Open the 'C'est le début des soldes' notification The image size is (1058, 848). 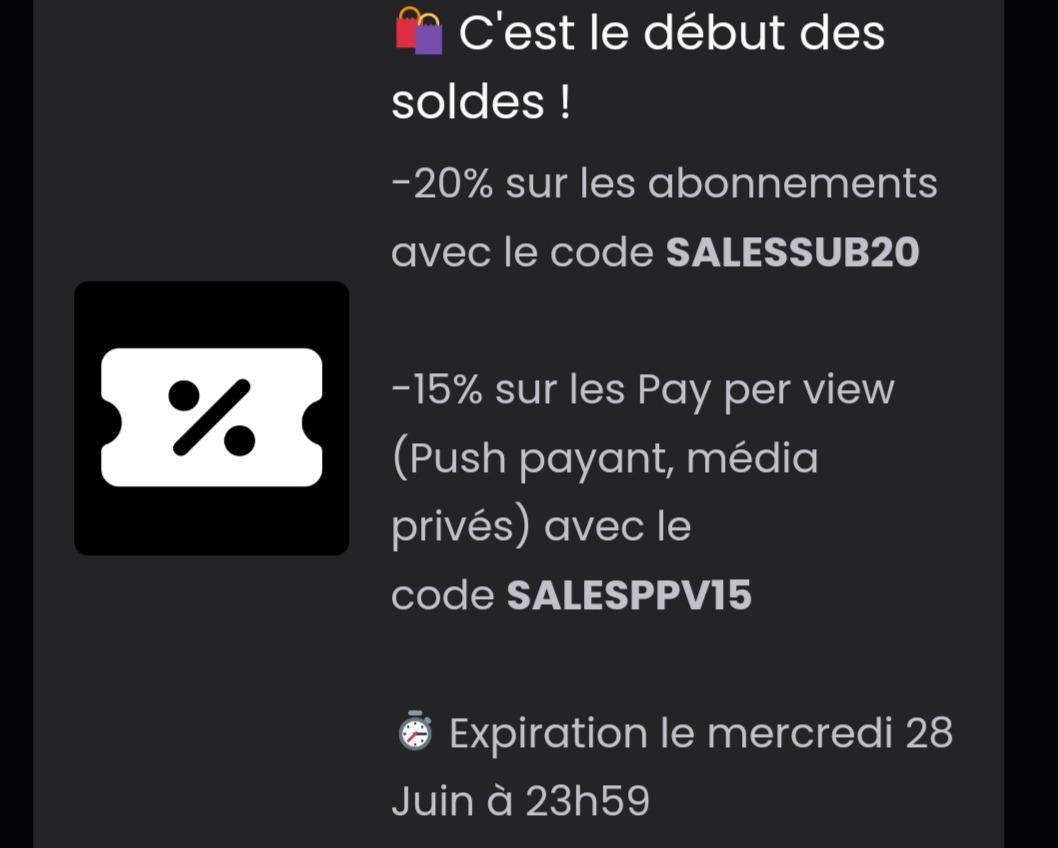pyautogui.click(x=638, y=68)
